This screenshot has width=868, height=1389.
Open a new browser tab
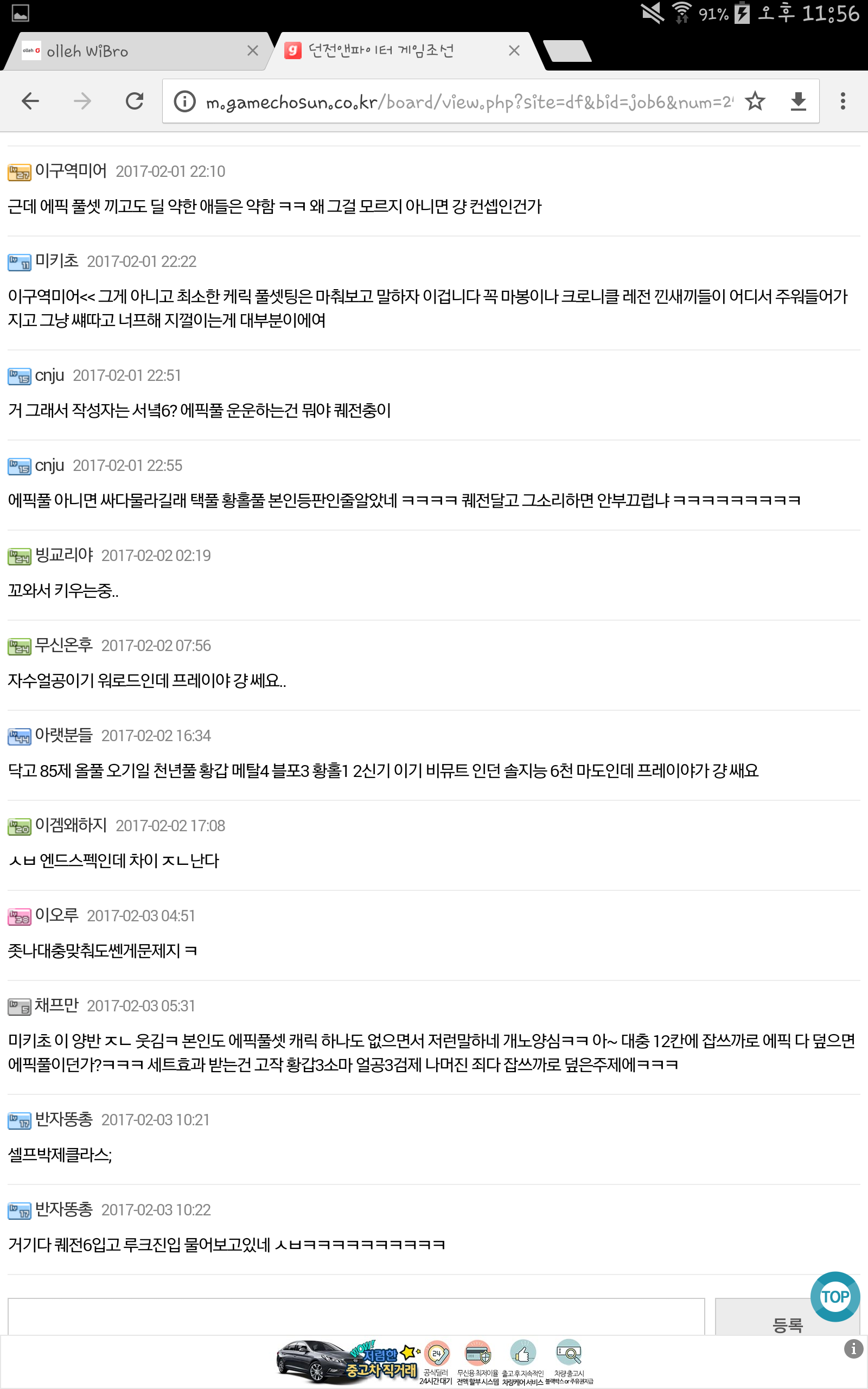pos(567,51)
